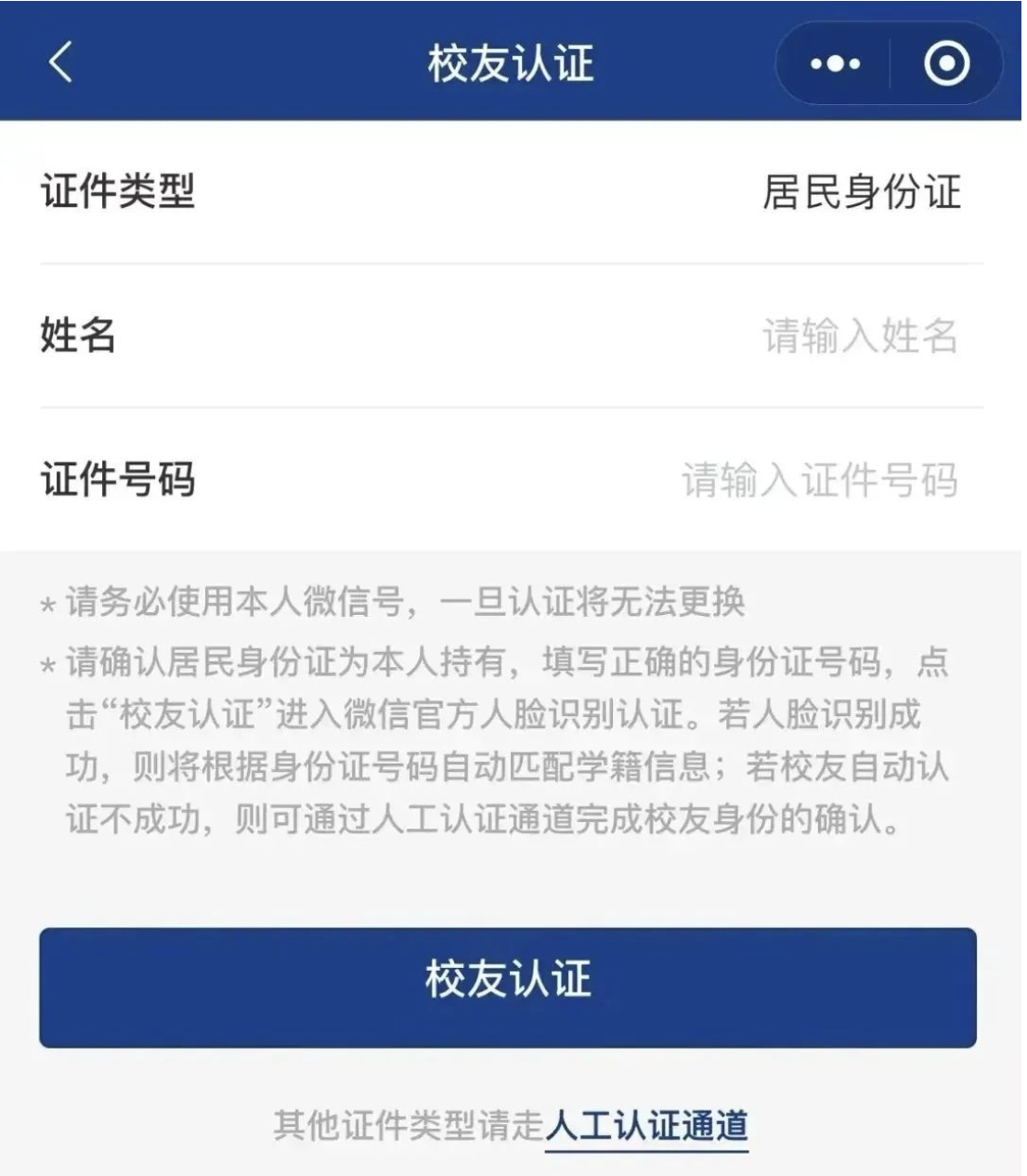Open the mini program more options menu
The image size is (1027, 1176).
click(x=835, y=63)
